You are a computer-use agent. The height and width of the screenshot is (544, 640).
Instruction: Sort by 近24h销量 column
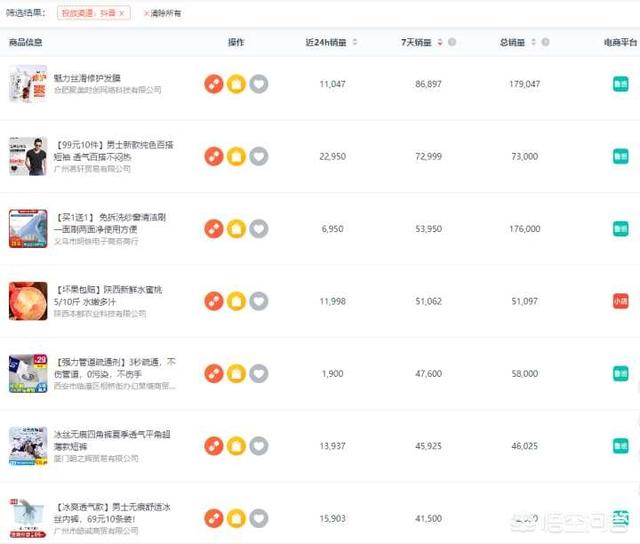(354, 43)
